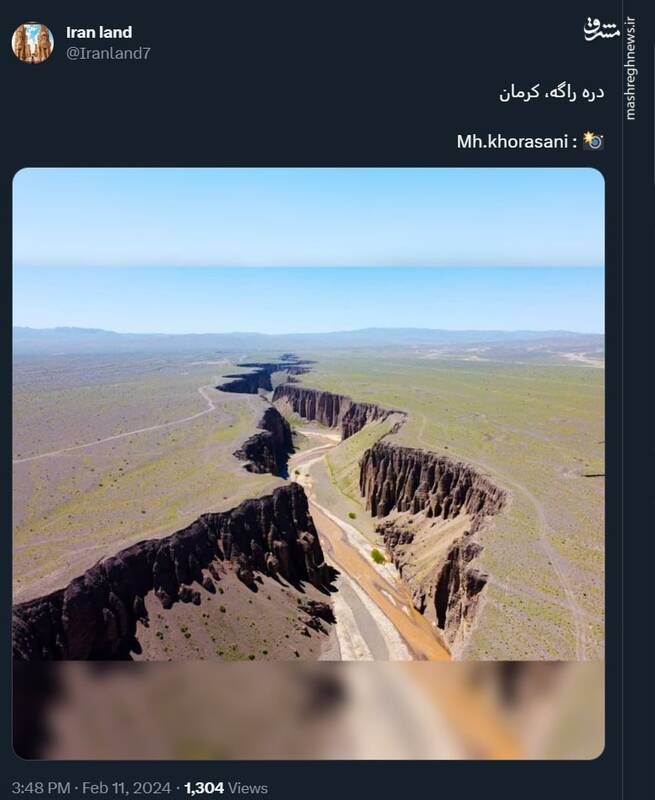The image size is (655, 800).
Task: Open the @Iranland7 handle
Action: tap(108, 53)
